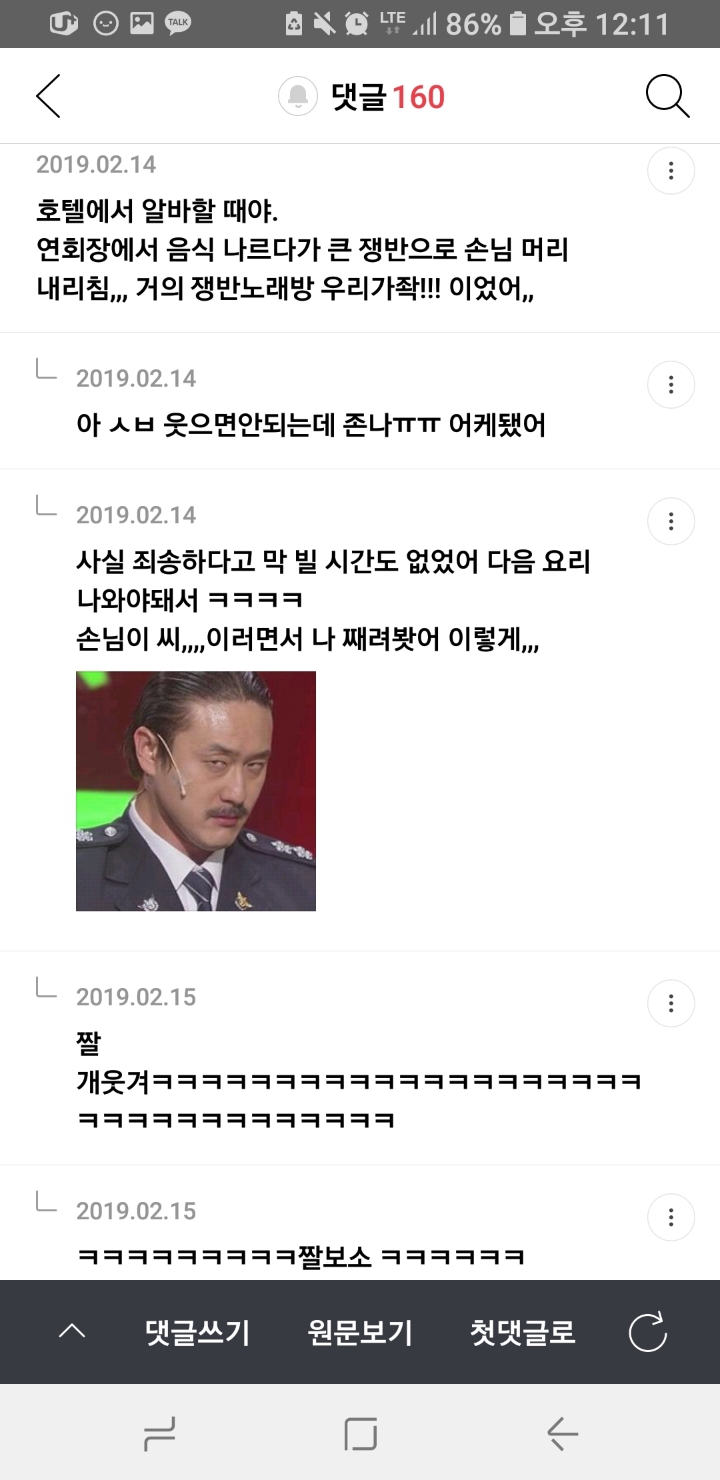Open recent apps from the navigation bar
The height and width of the screenshot is (1480, 720).
pos(160,1434)
